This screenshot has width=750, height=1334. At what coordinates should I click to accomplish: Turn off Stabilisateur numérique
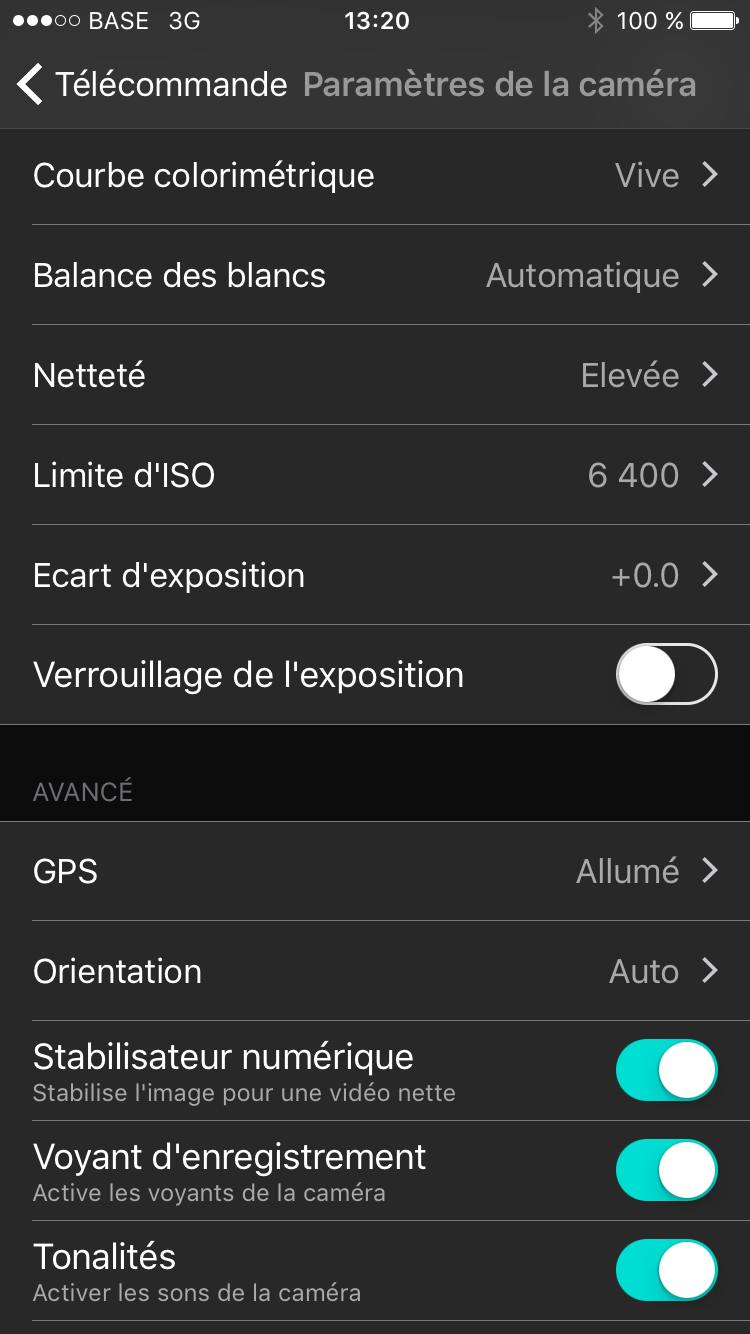tap(667, 1071)
